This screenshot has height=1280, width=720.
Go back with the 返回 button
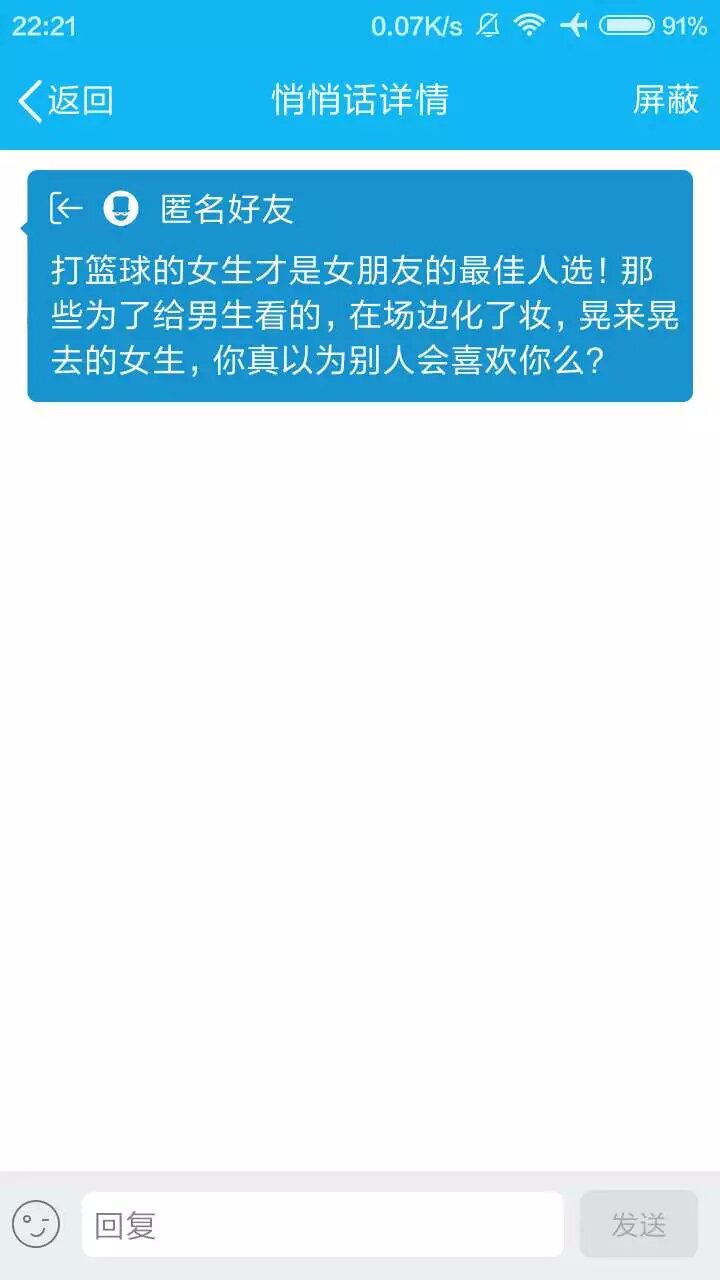coord(66,100)
